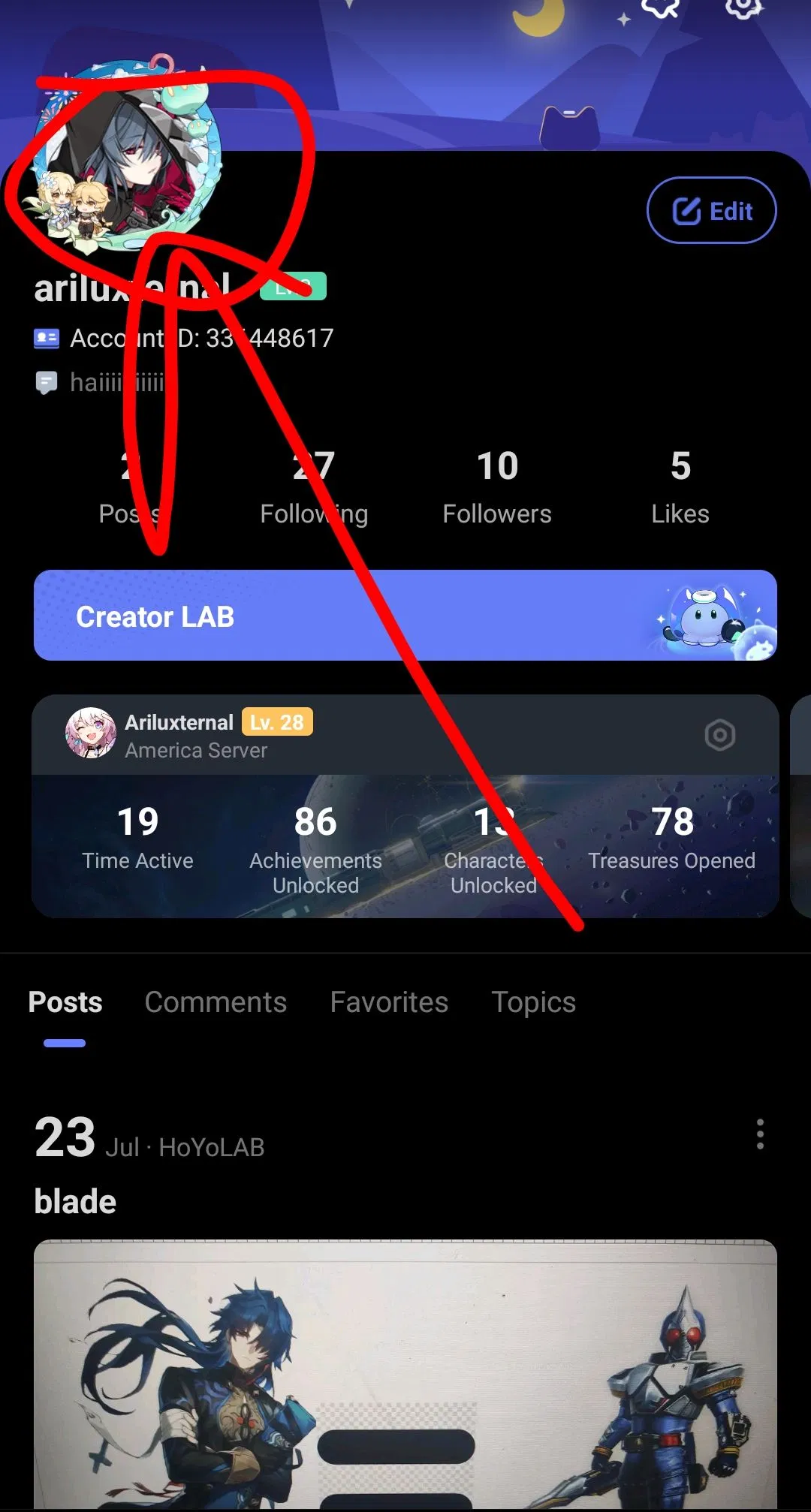View the Following list

tap(314, 488)
